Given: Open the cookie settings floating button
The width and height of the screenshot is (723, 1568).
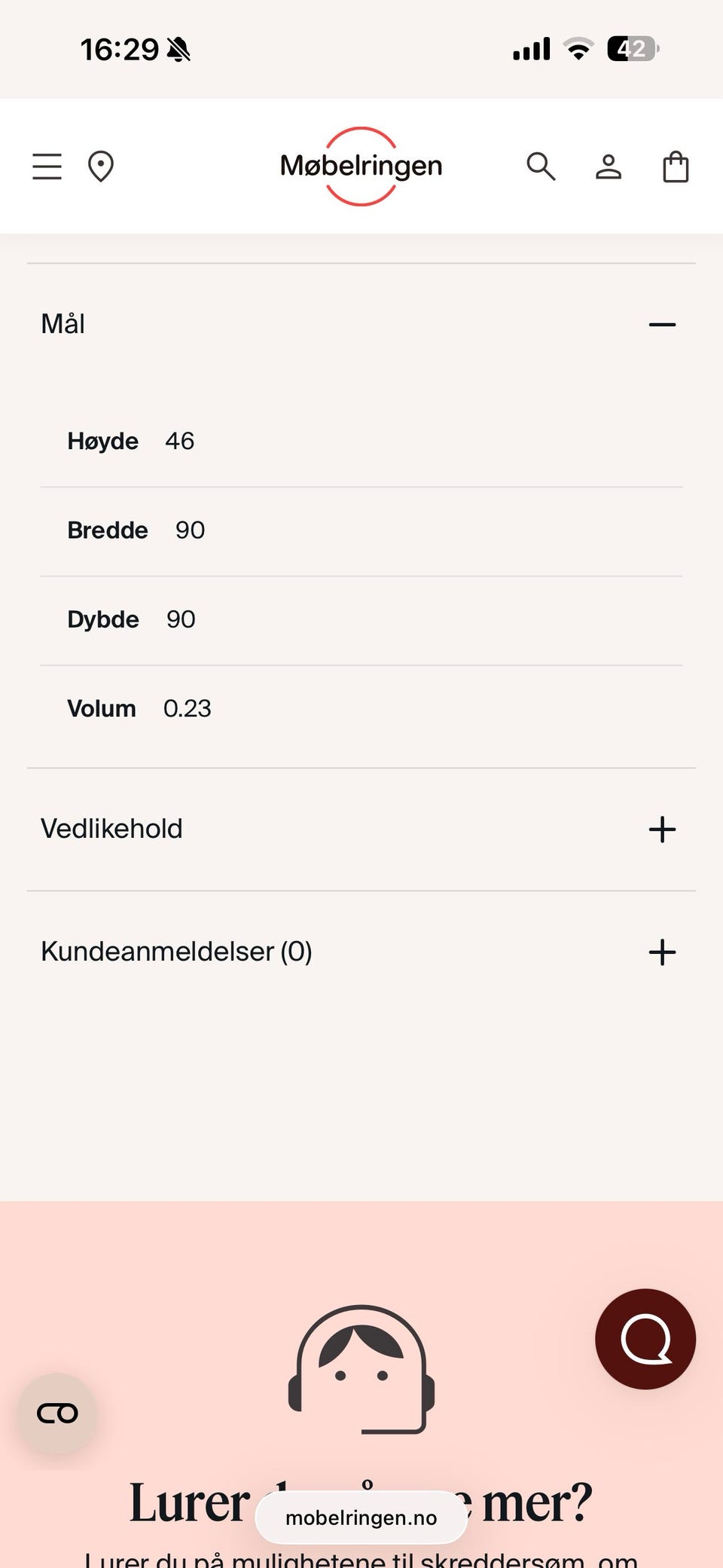Looking at the screenshot, I should click(x=57, y=1414).
